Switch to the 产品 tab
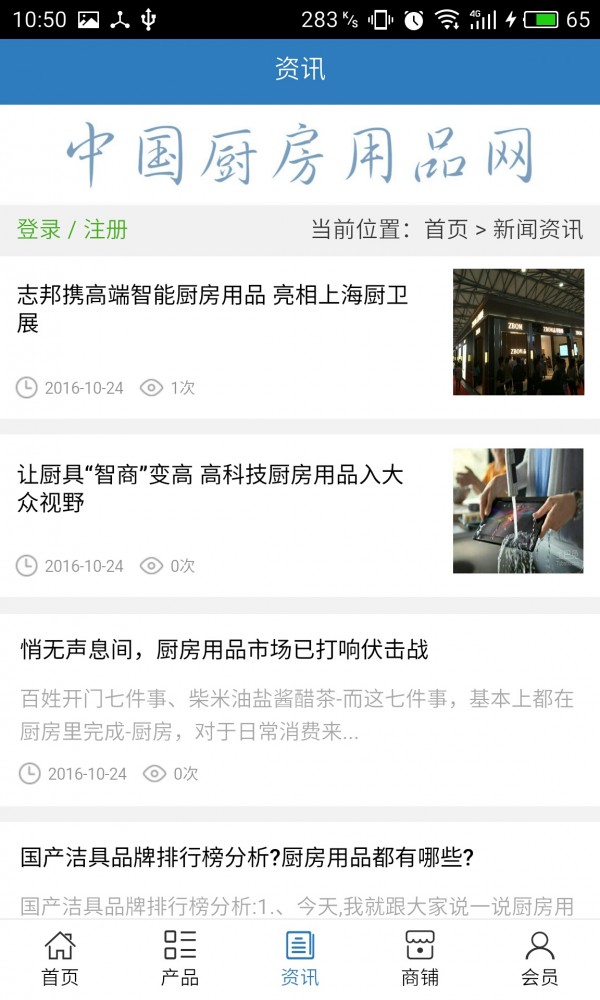The height and width of the screenshot is (1000, 600). (x=180, y=958)
